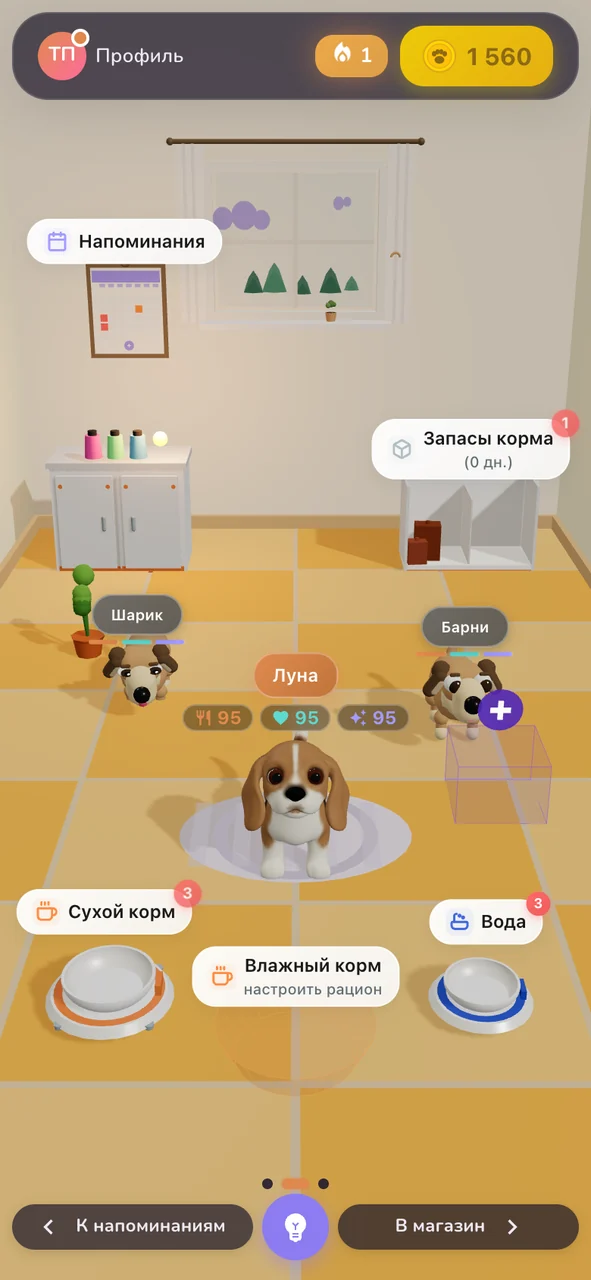591x1280 pixels.
Task: Tap the Луна name label
Action: [296, 675]
